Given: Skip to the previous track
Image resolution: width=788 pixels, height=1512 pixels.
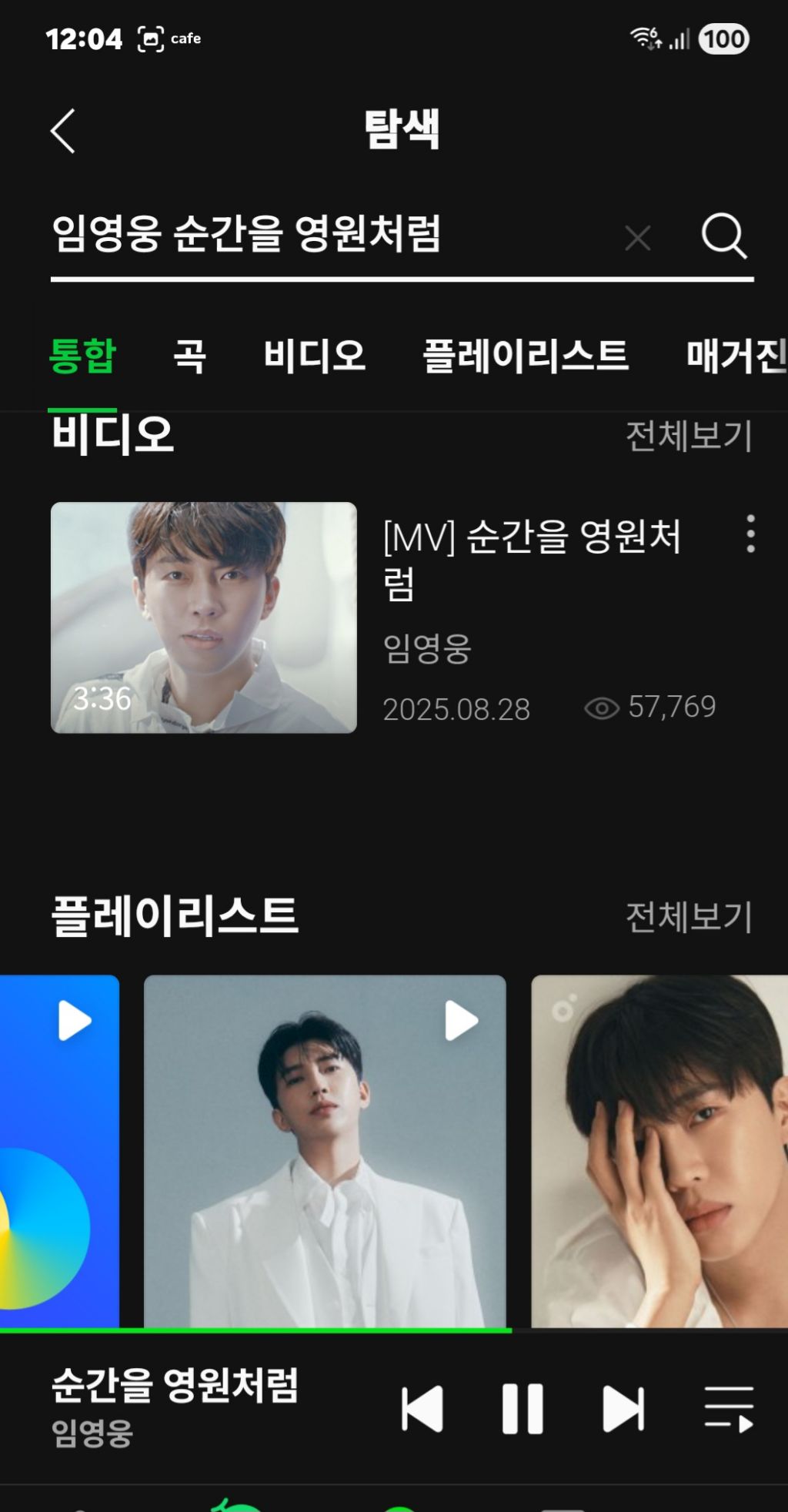Looking at the screenshot, I should 422,1409.
